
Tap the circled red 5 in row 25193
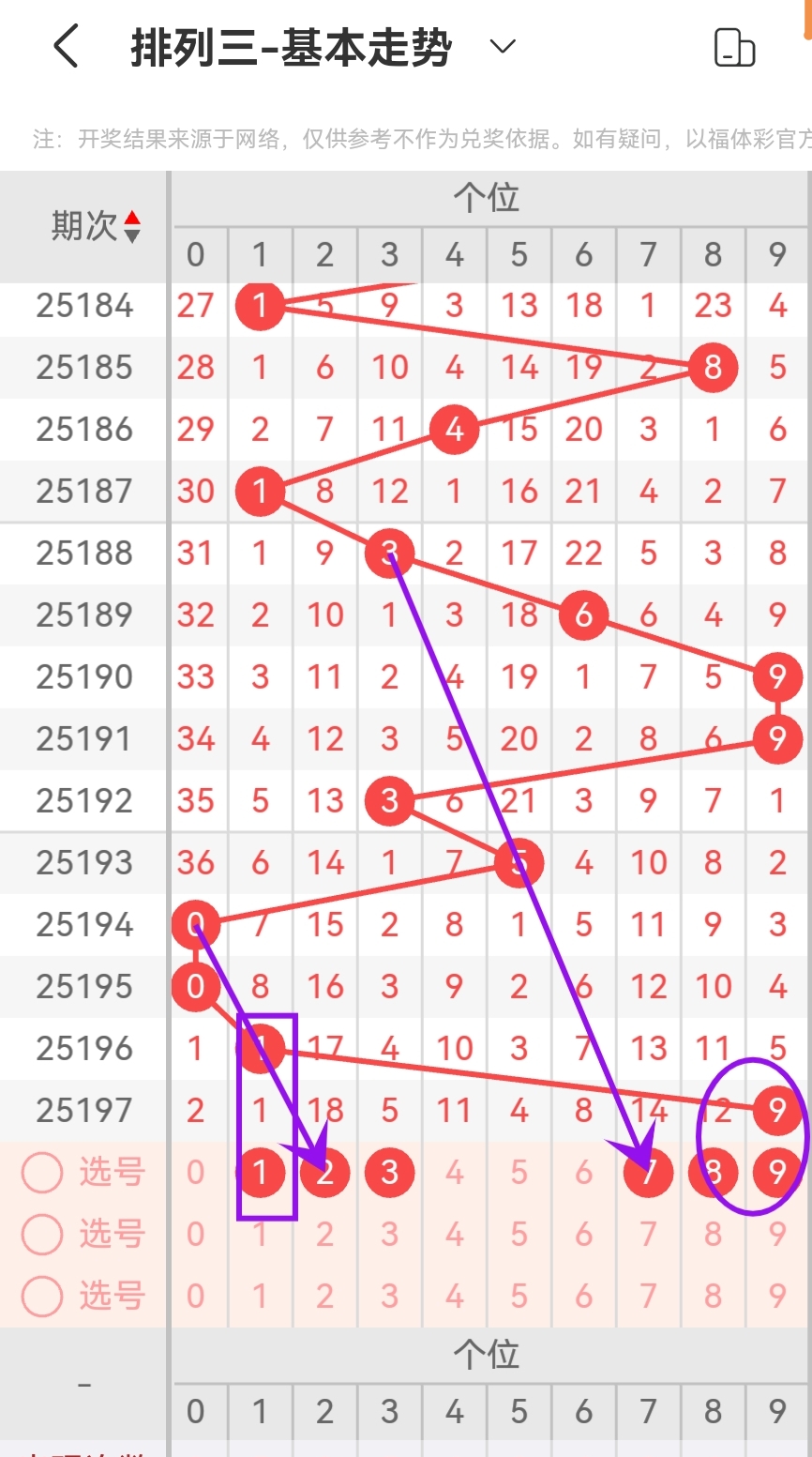click(519, 863)
